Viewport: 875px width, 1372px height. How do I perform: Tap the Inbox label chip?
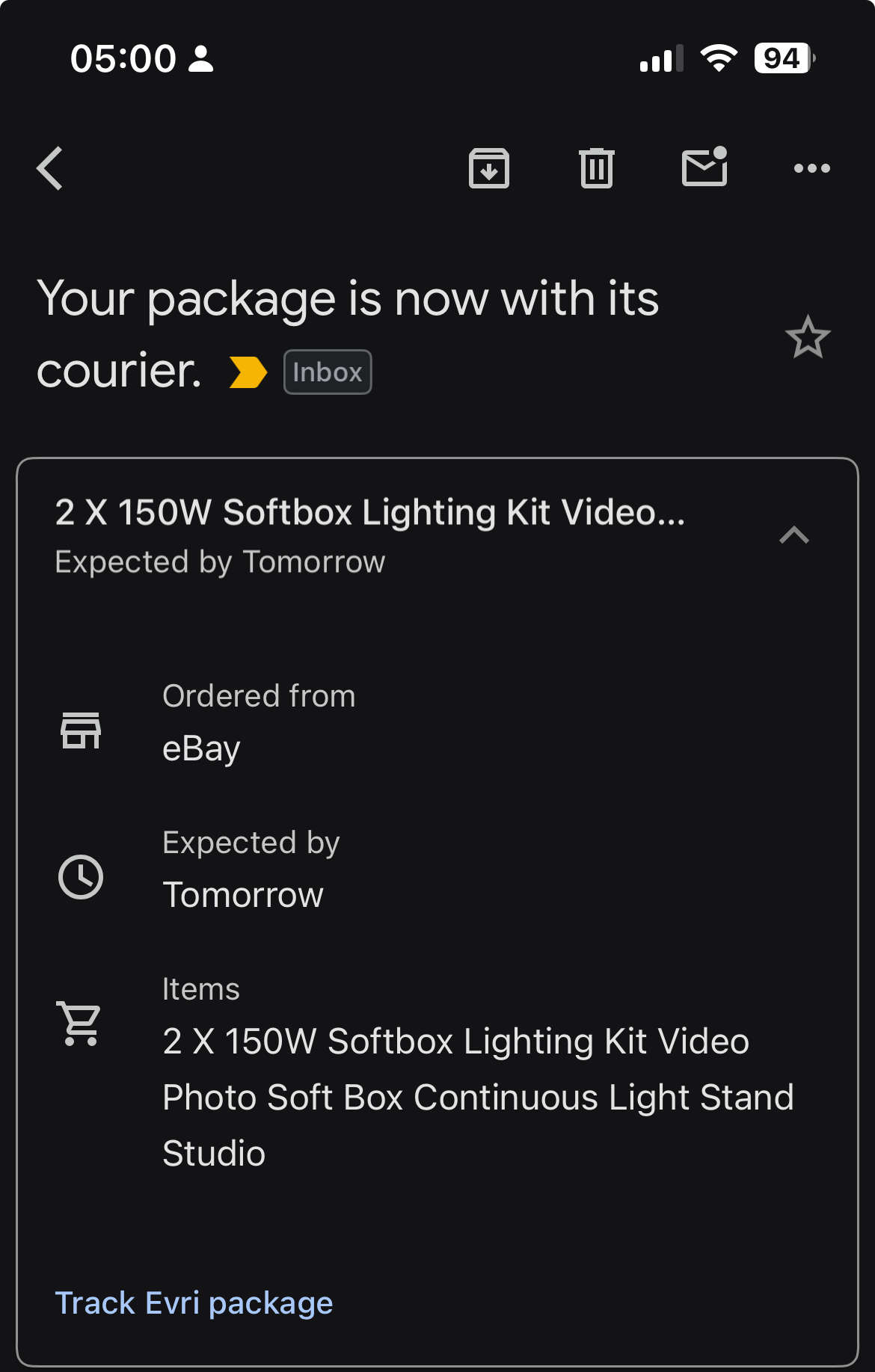pyautogui.click(x=328, y=372)
